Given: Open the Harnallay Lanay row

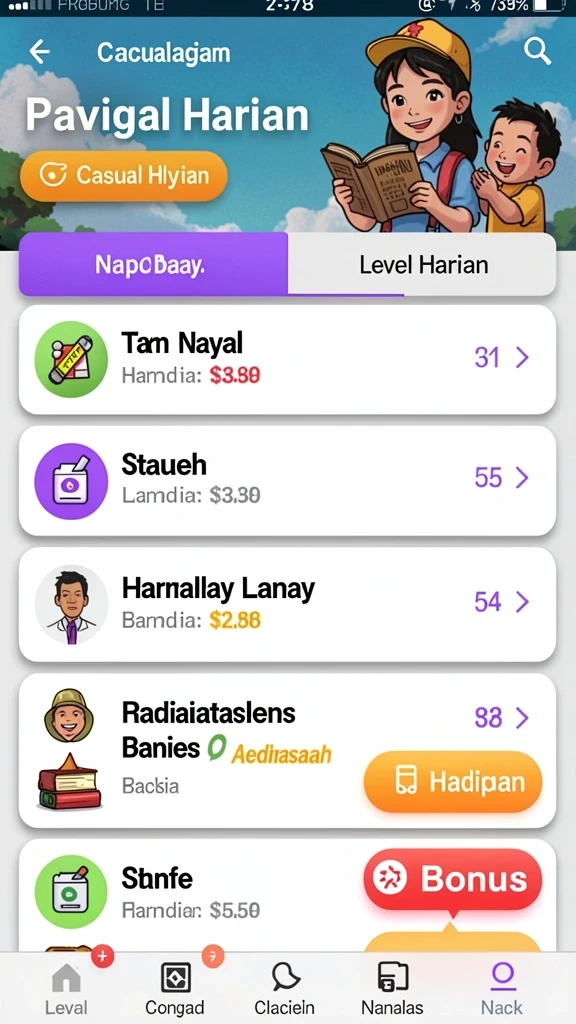Looking at the screenshot, I should [x=287, y=603].
